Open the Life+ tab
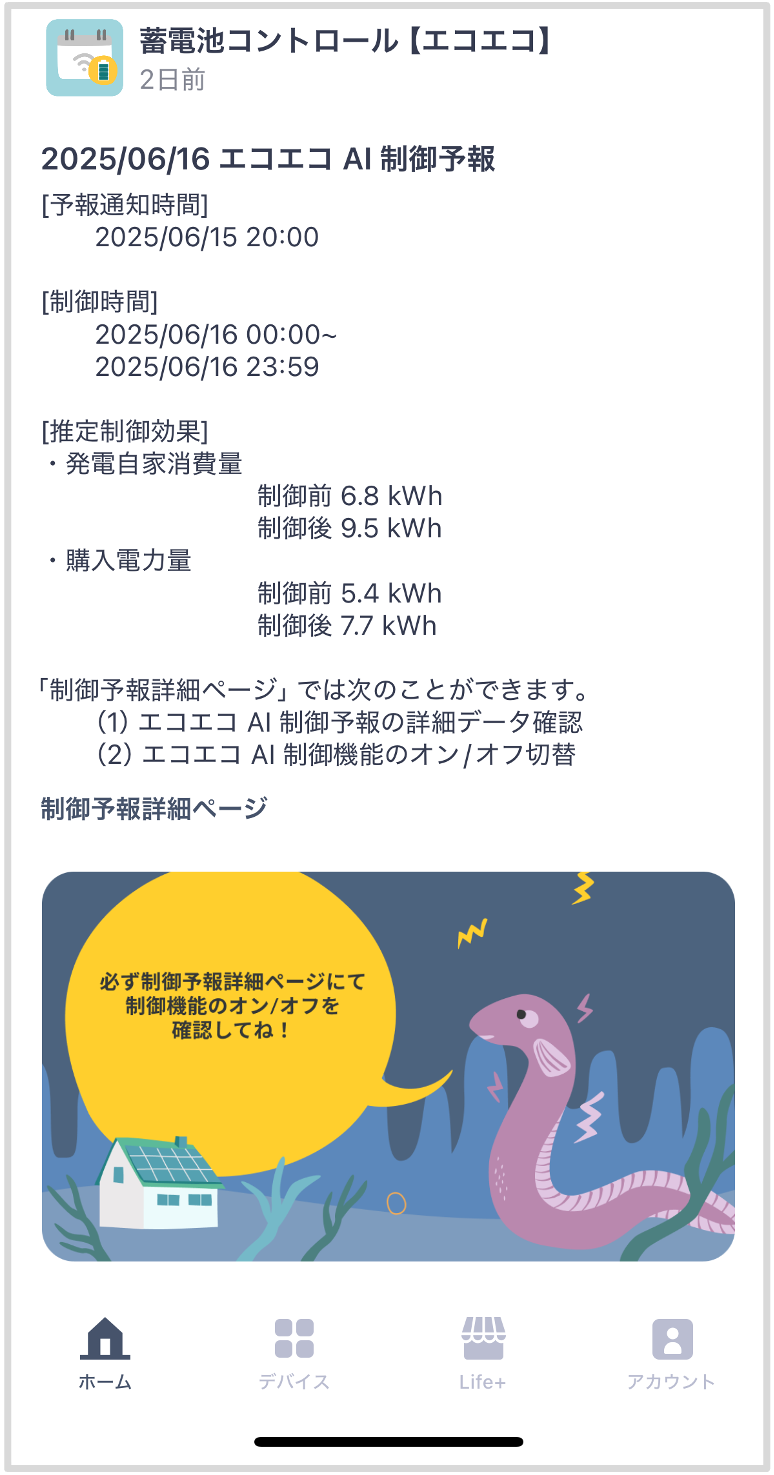Viewport: 774px width, 1475px height. click(483, 1353)
